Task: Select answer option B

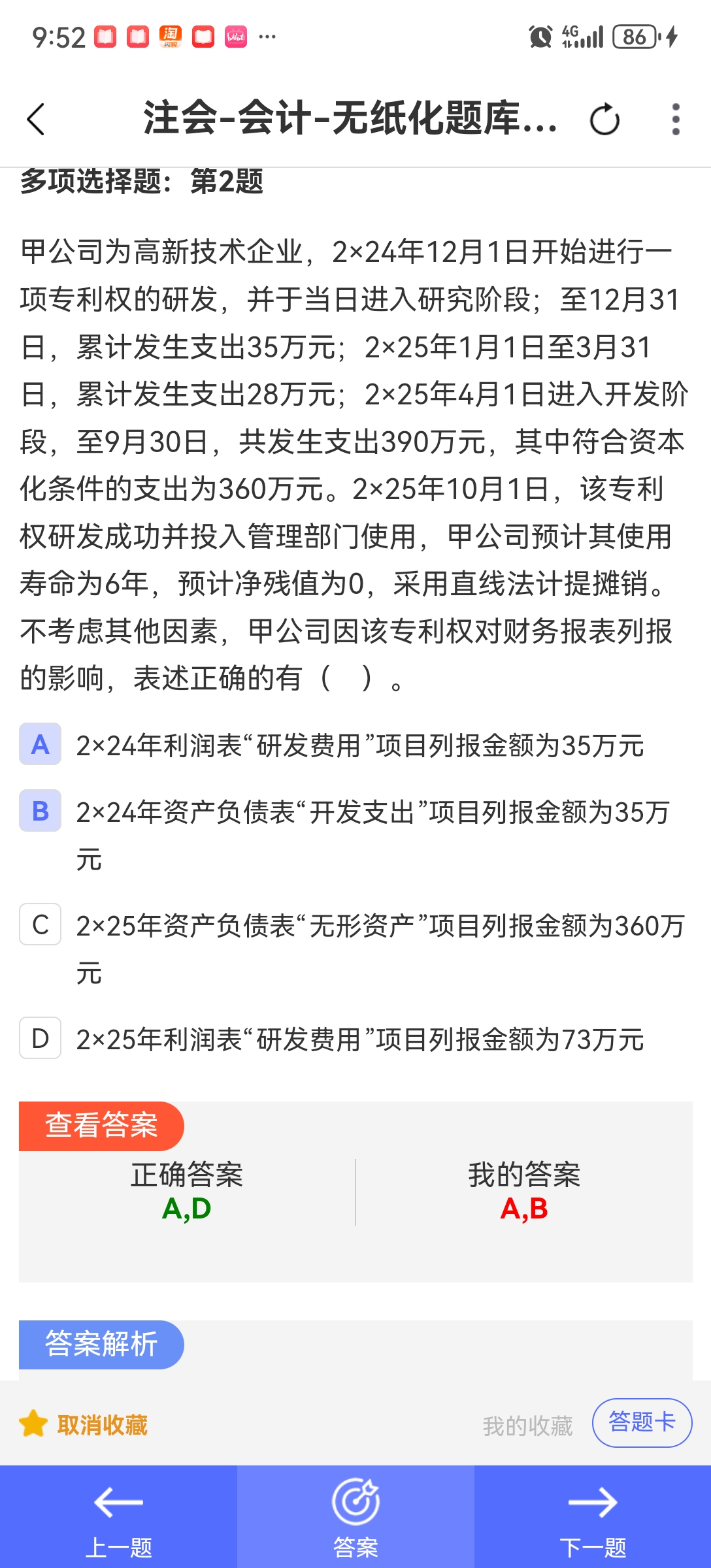Action: pos(41,811)
